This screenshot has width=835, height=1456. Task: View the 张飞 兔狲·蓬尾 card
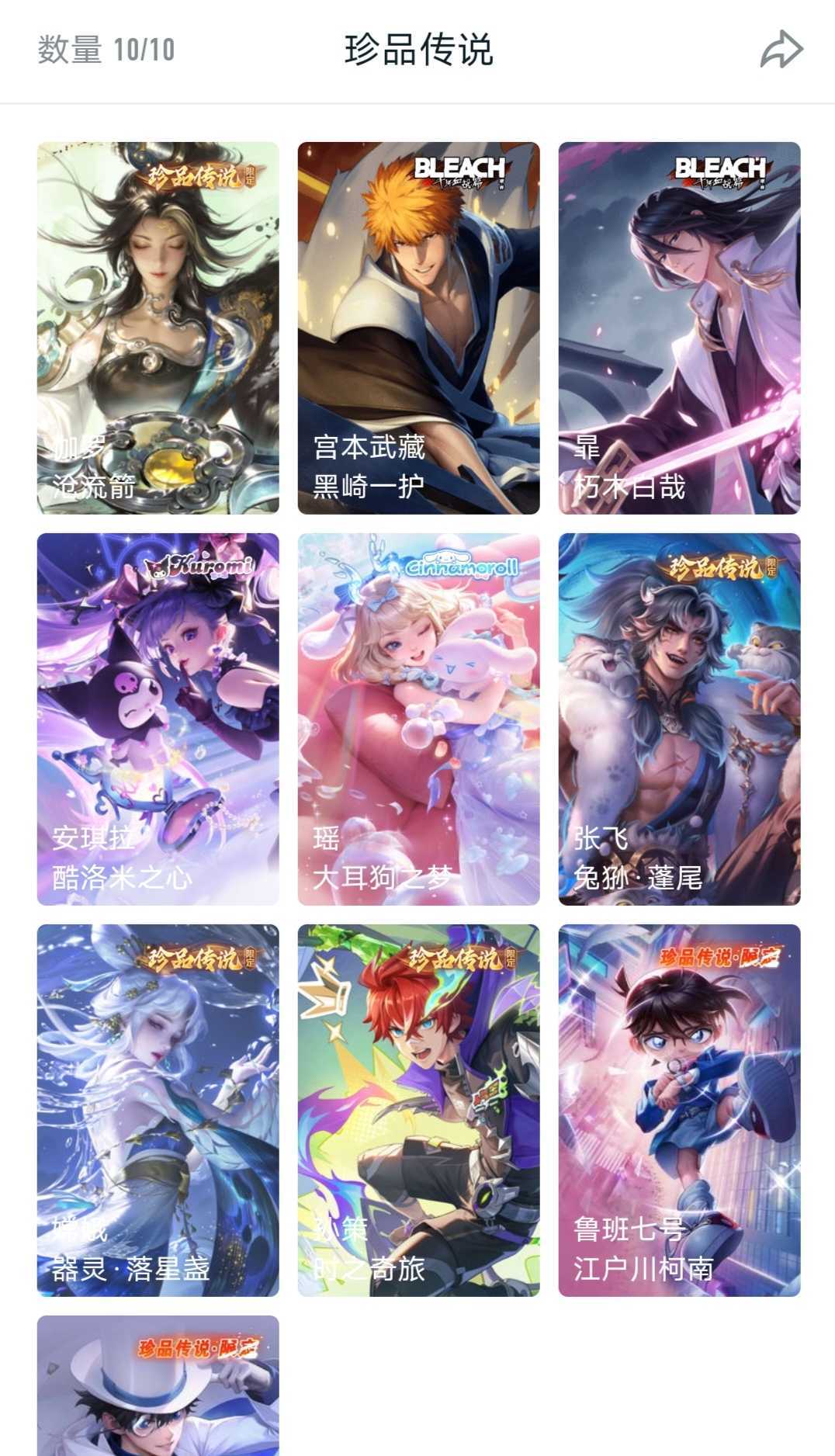click(679, 719)
